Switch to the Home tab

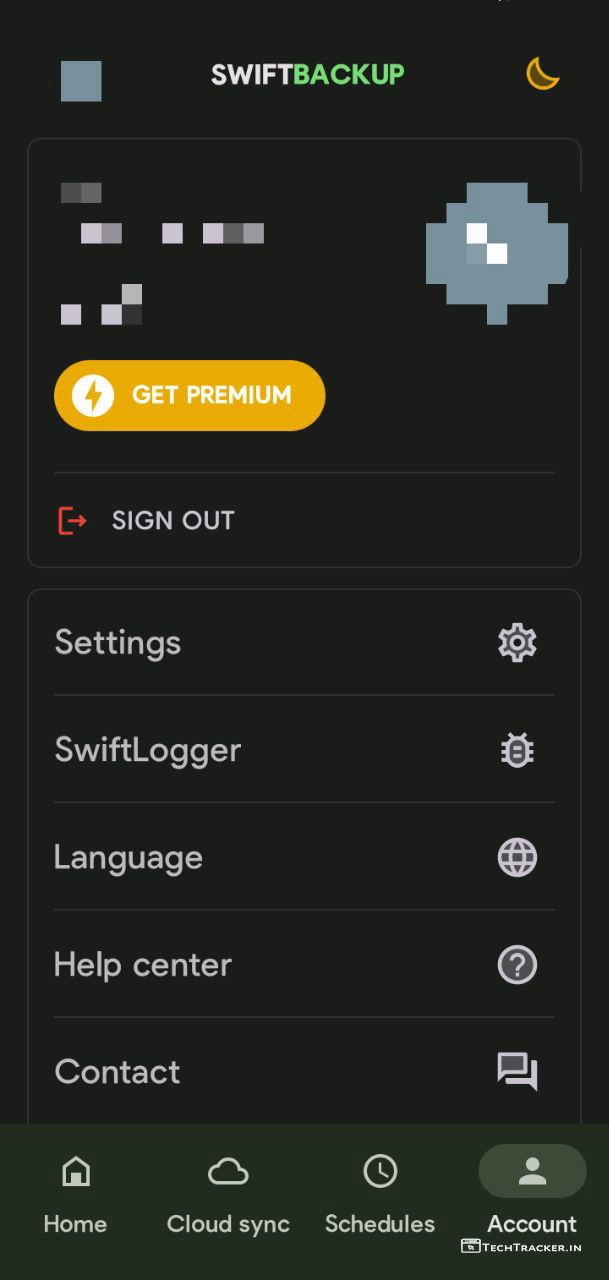coord(75,1194)
